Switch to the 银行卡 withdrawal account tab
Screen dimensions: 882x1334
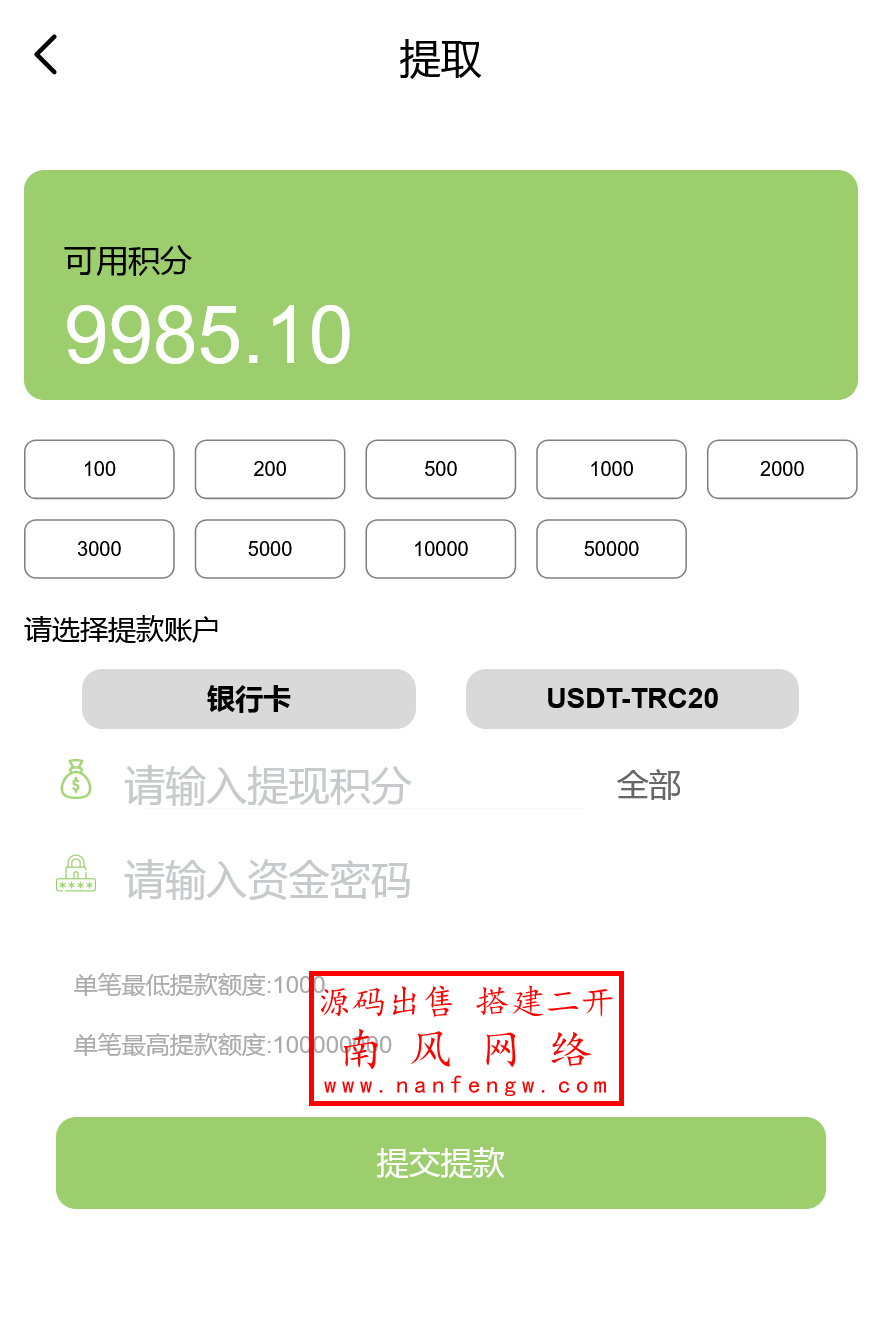(x=248, y=699)
